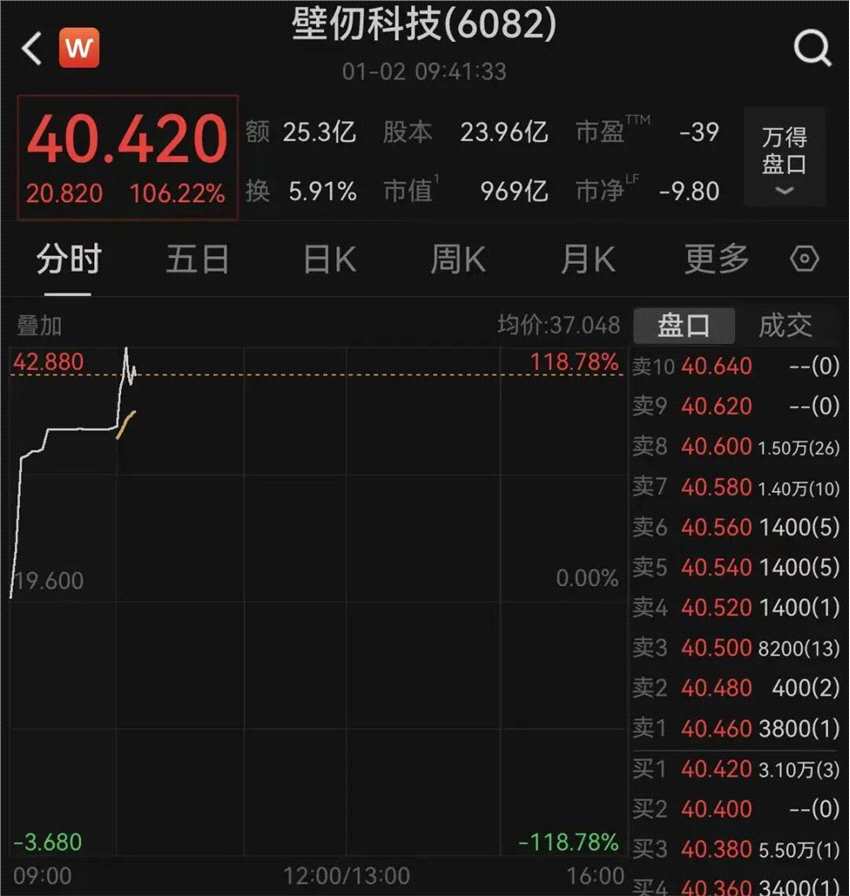850x896 pixels.
Task: Open the 更多 chart options
Action: [716, 260]
